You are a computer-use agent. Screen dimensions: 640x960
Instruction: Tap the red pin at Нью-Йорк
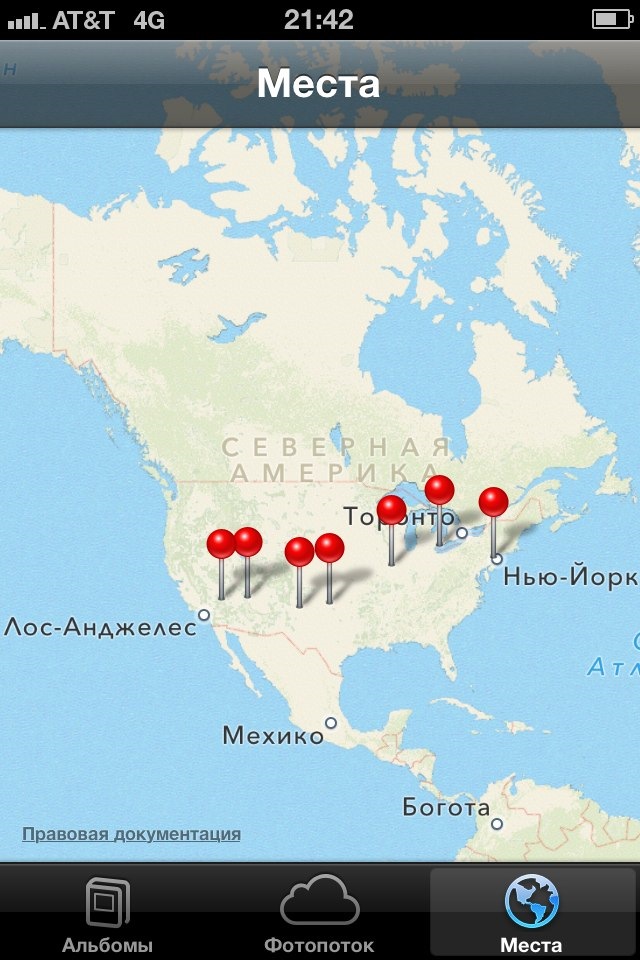tap(493, 503)
